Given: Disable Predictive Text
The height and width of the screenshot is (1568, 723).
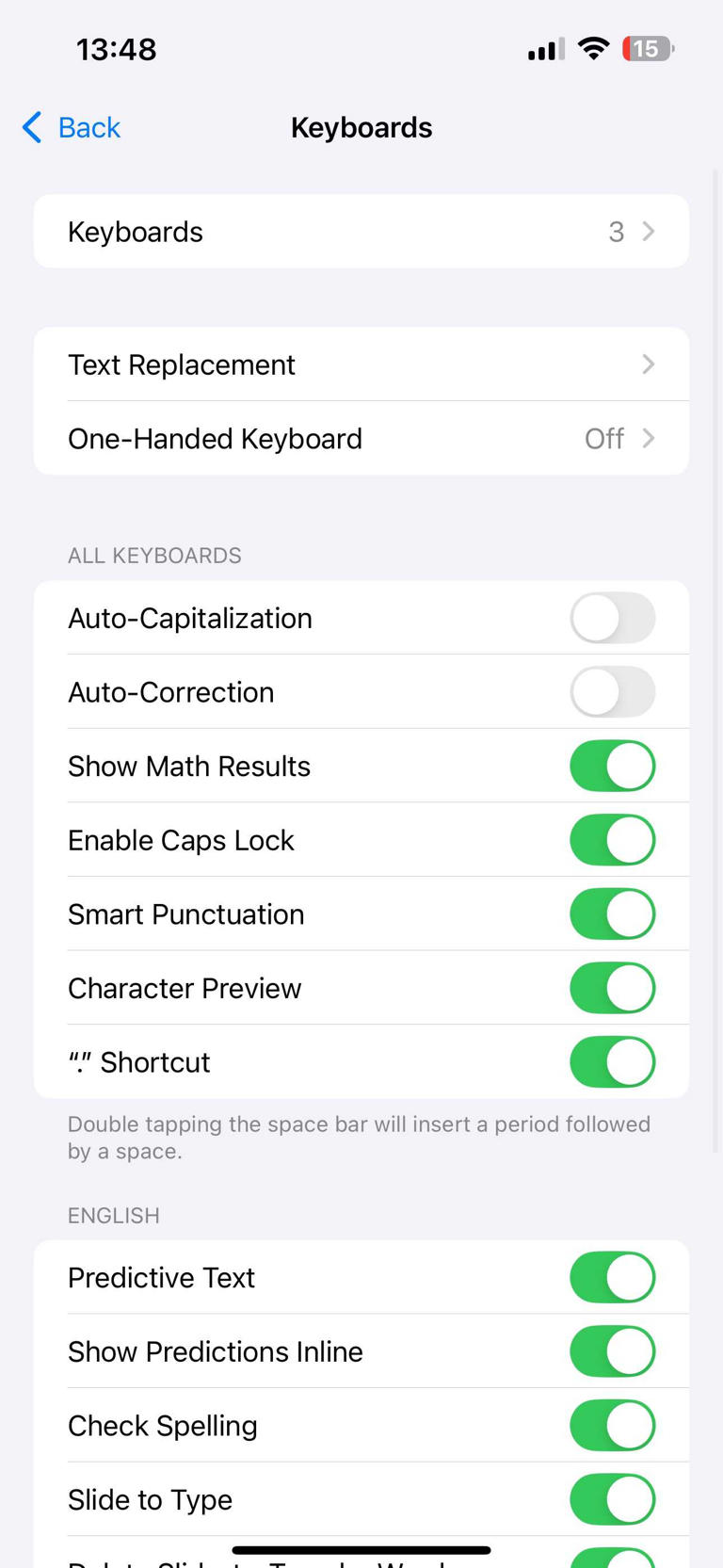Looking at the screenshot, I should click(613, 1277).
